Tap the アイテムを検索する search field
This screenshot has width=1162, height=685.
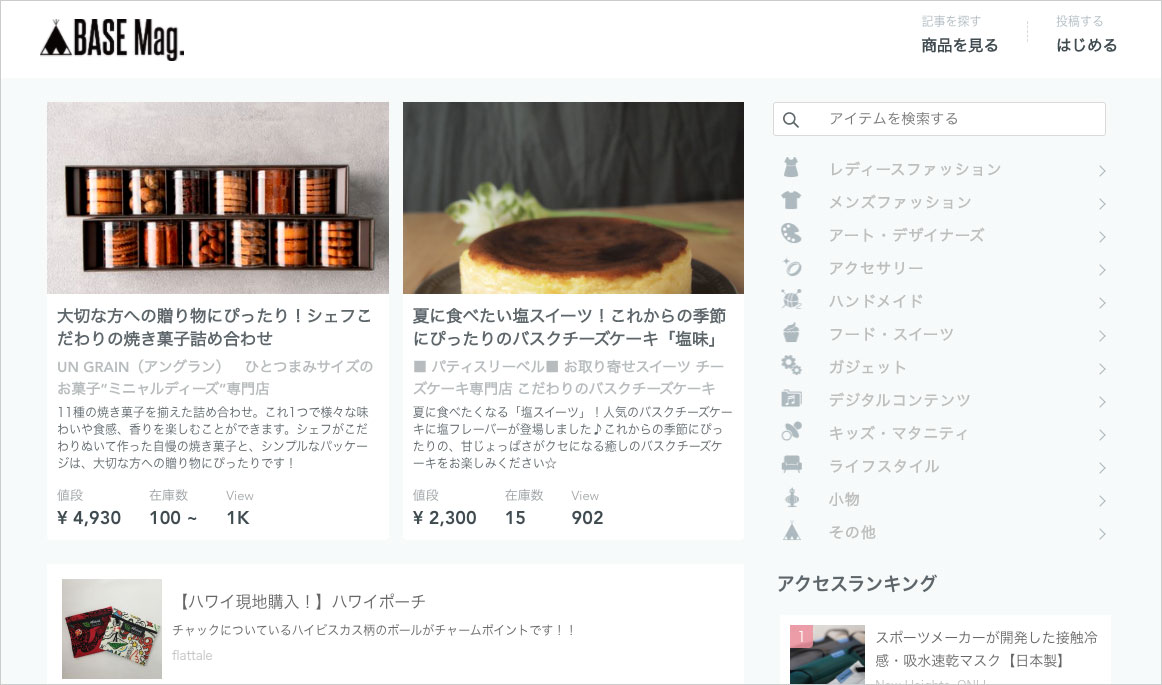point(940,119)
